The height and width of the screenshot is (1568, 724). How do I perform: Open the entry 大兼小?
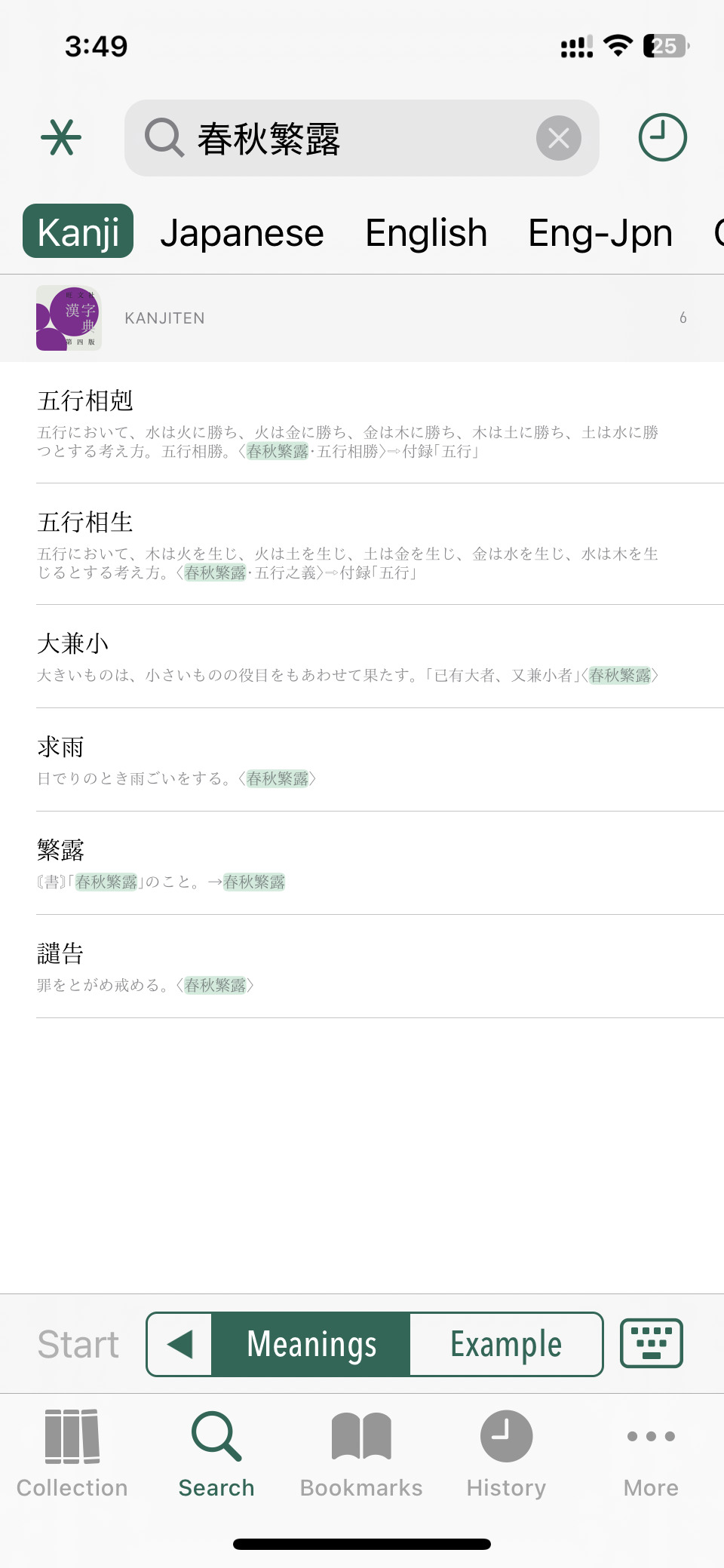pyautogui.click(x=362, y=657)
